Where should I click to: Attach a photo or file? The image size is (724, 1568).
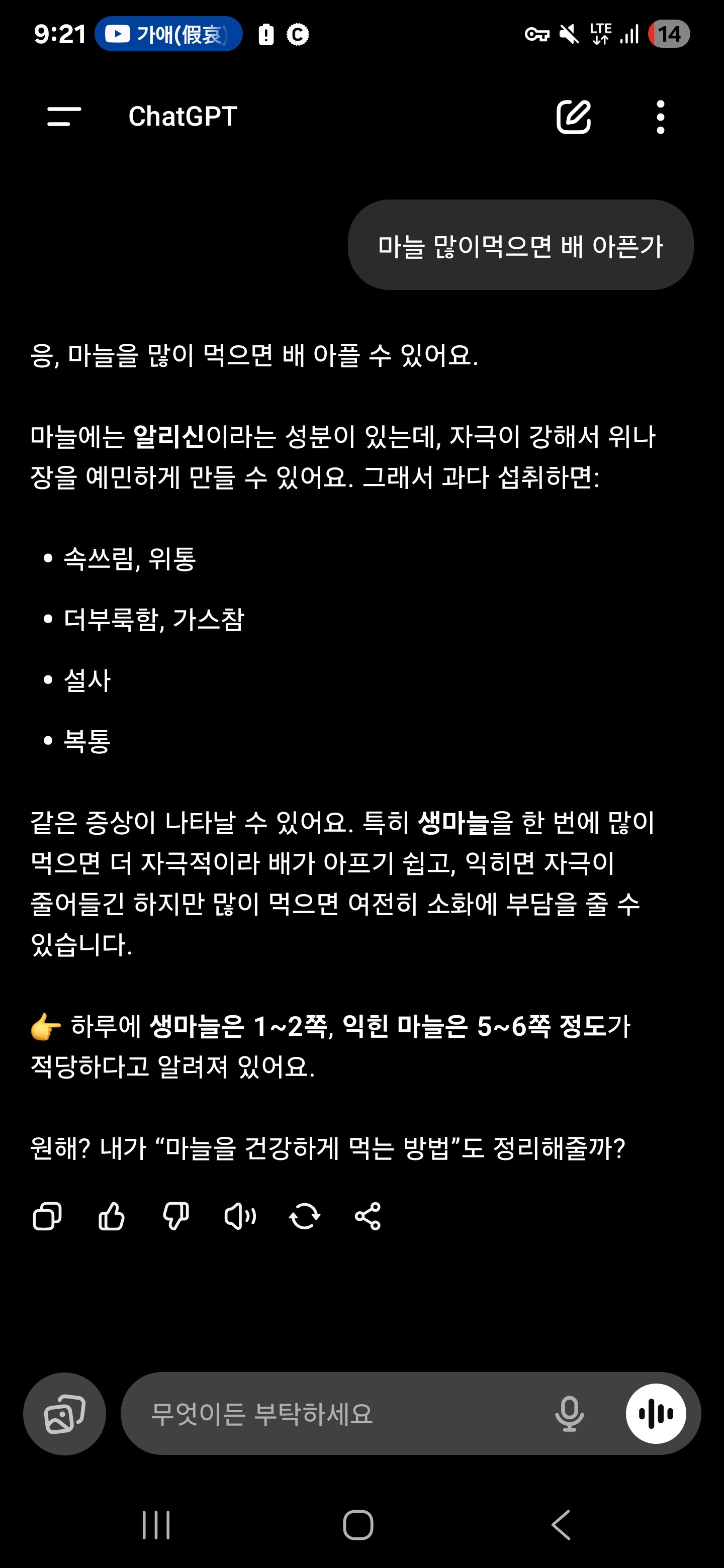[64, 1413]
